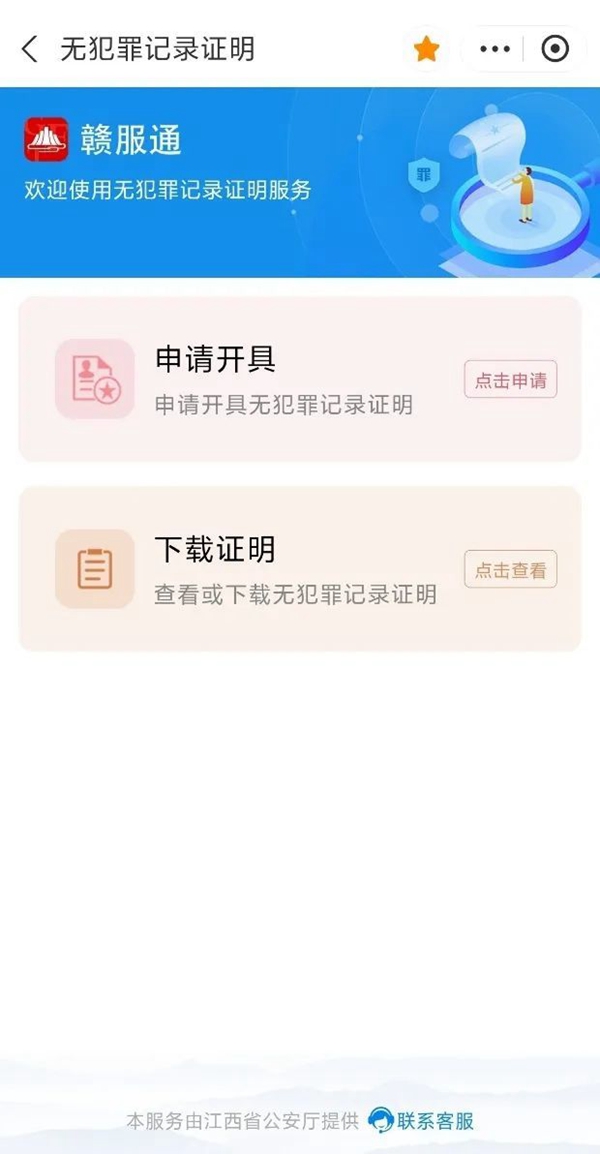Tap the 点击查看 button
Screen dimensions: 600x1154
510,570
